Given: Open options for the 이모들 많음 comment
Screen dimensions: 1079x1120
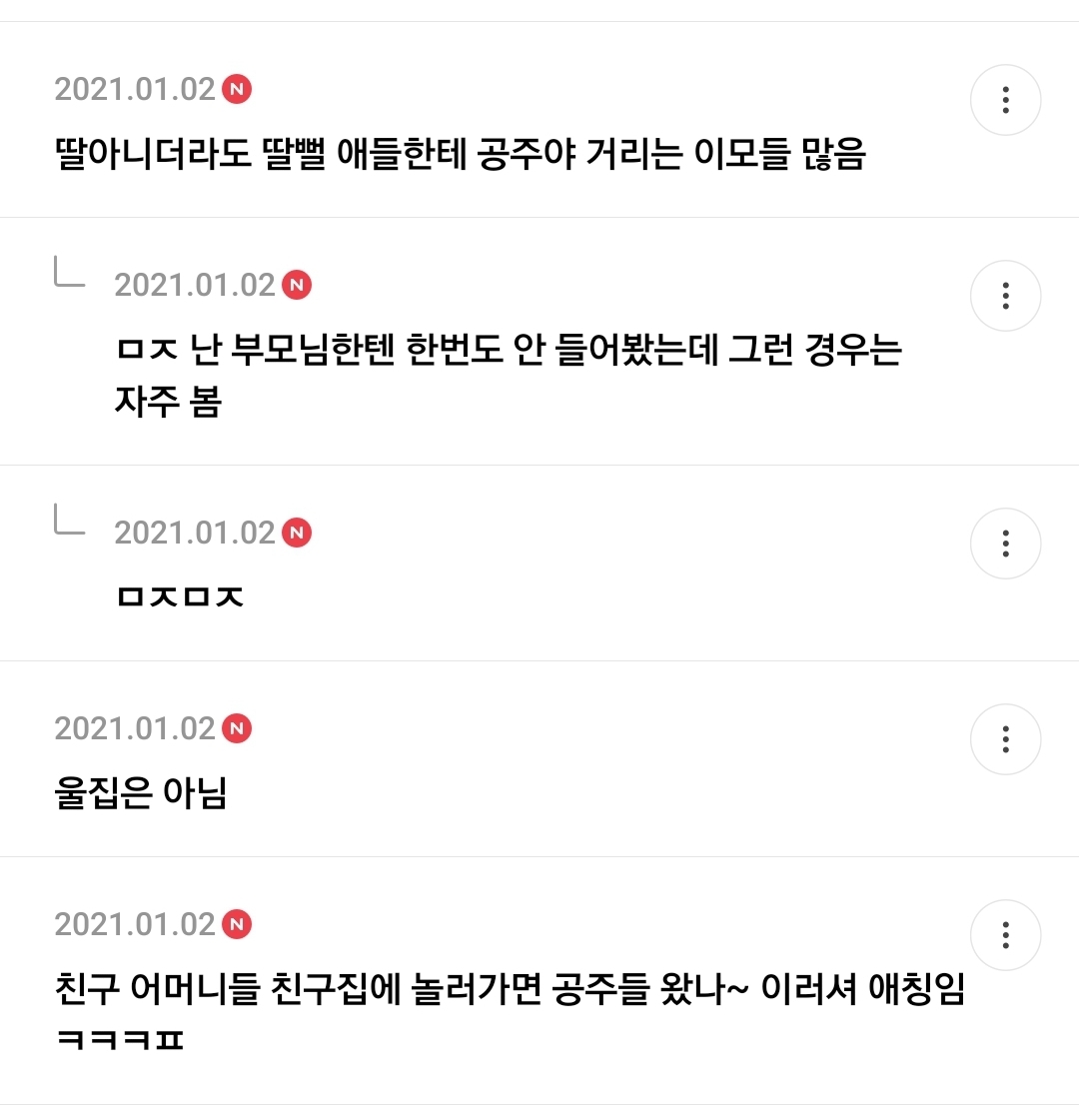Looking at the screenshot, I should point(1005,100).
